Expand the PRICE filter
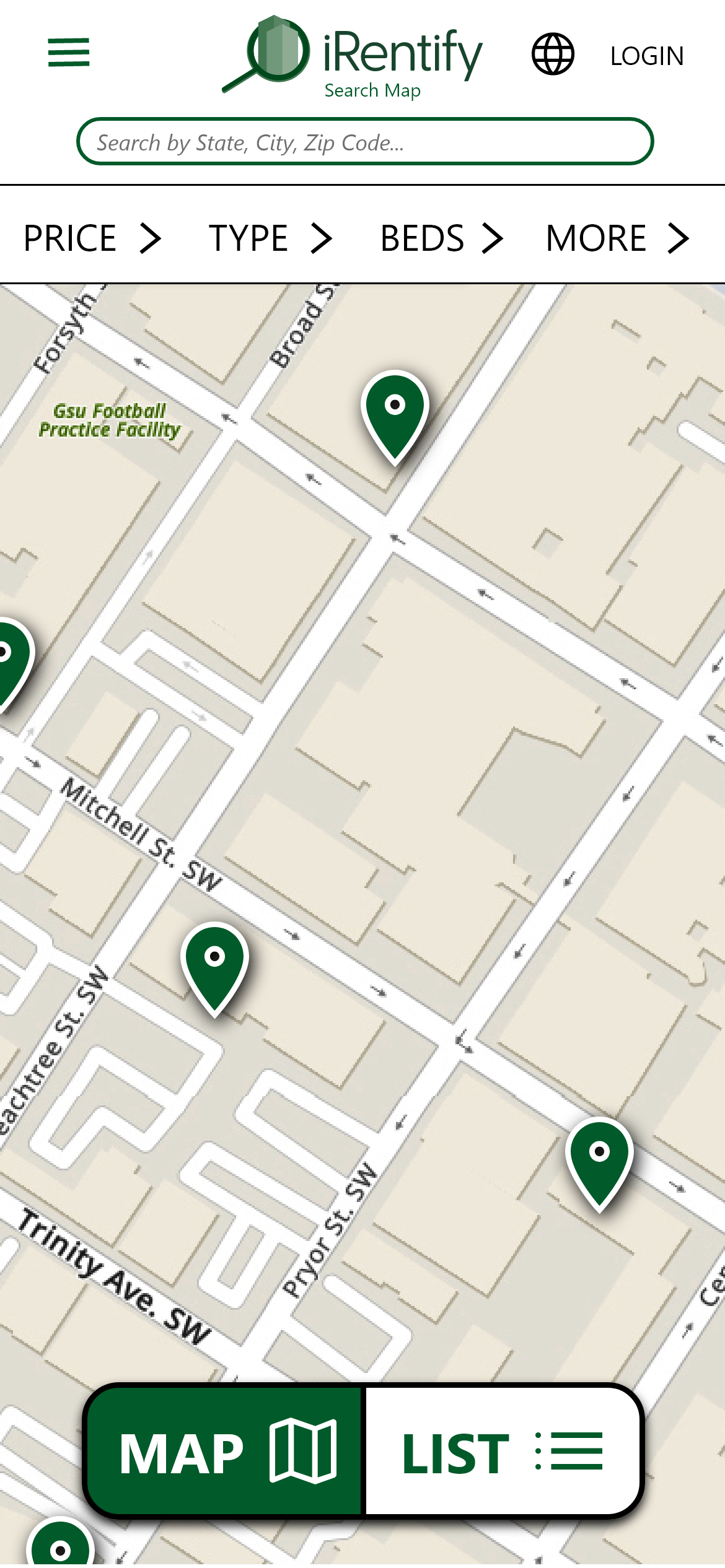The width and height of the screenshot is (725, 1568). pyautogui.click(x=92, y=238)
